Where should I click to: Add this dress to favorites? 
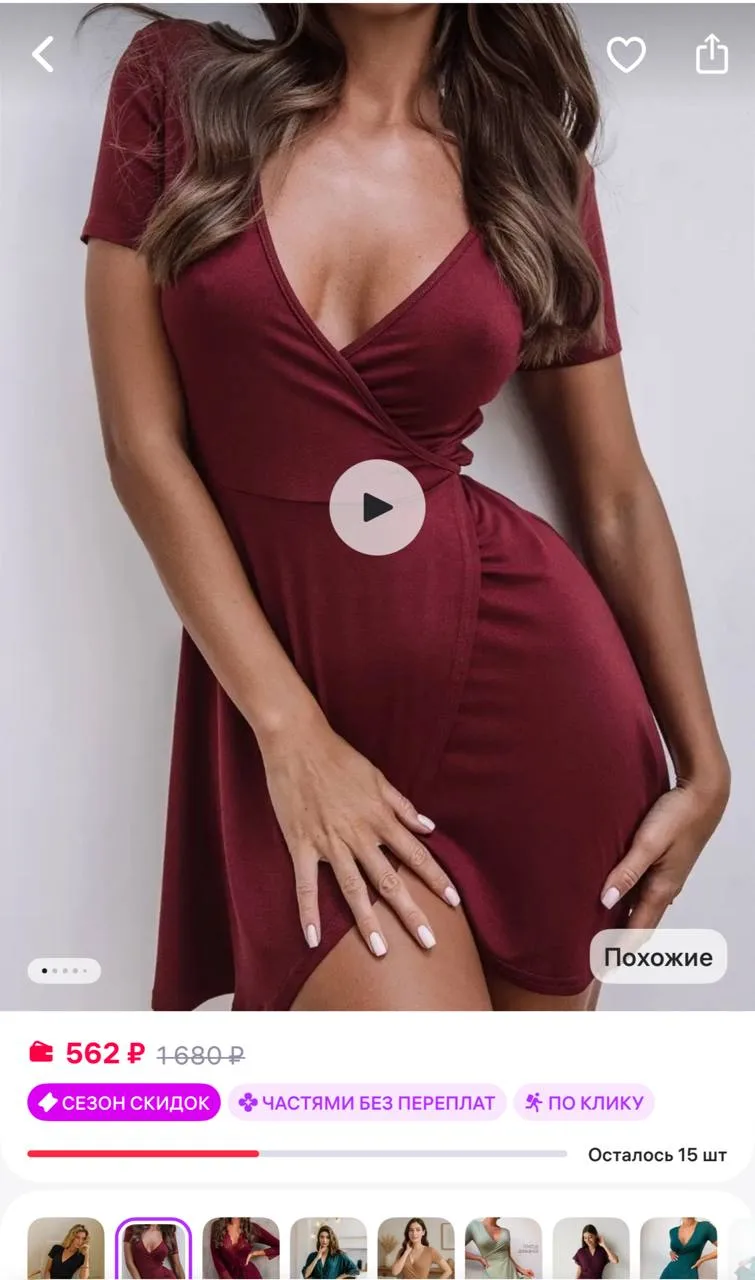click(626, 55)
